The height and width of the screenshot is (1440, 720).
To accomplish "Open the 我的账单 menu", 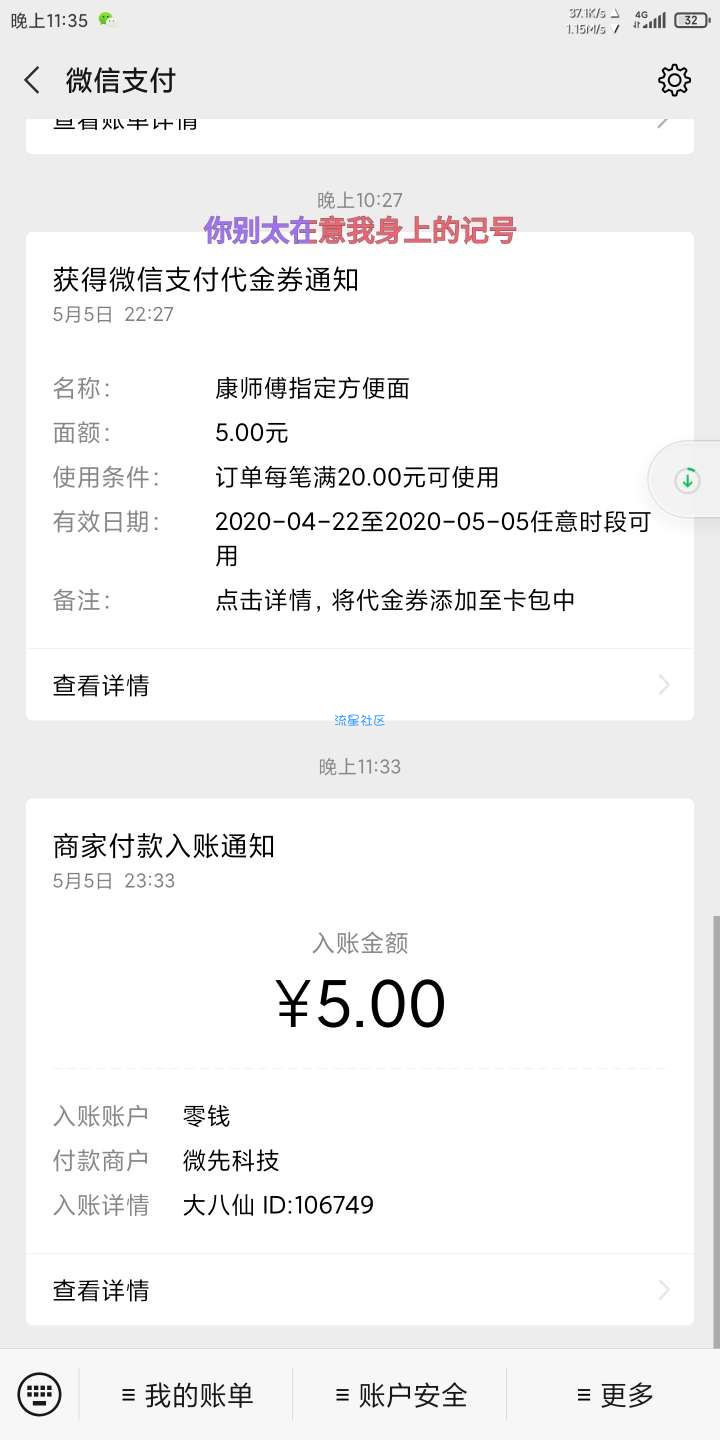I will click(x=187, y=1395).
